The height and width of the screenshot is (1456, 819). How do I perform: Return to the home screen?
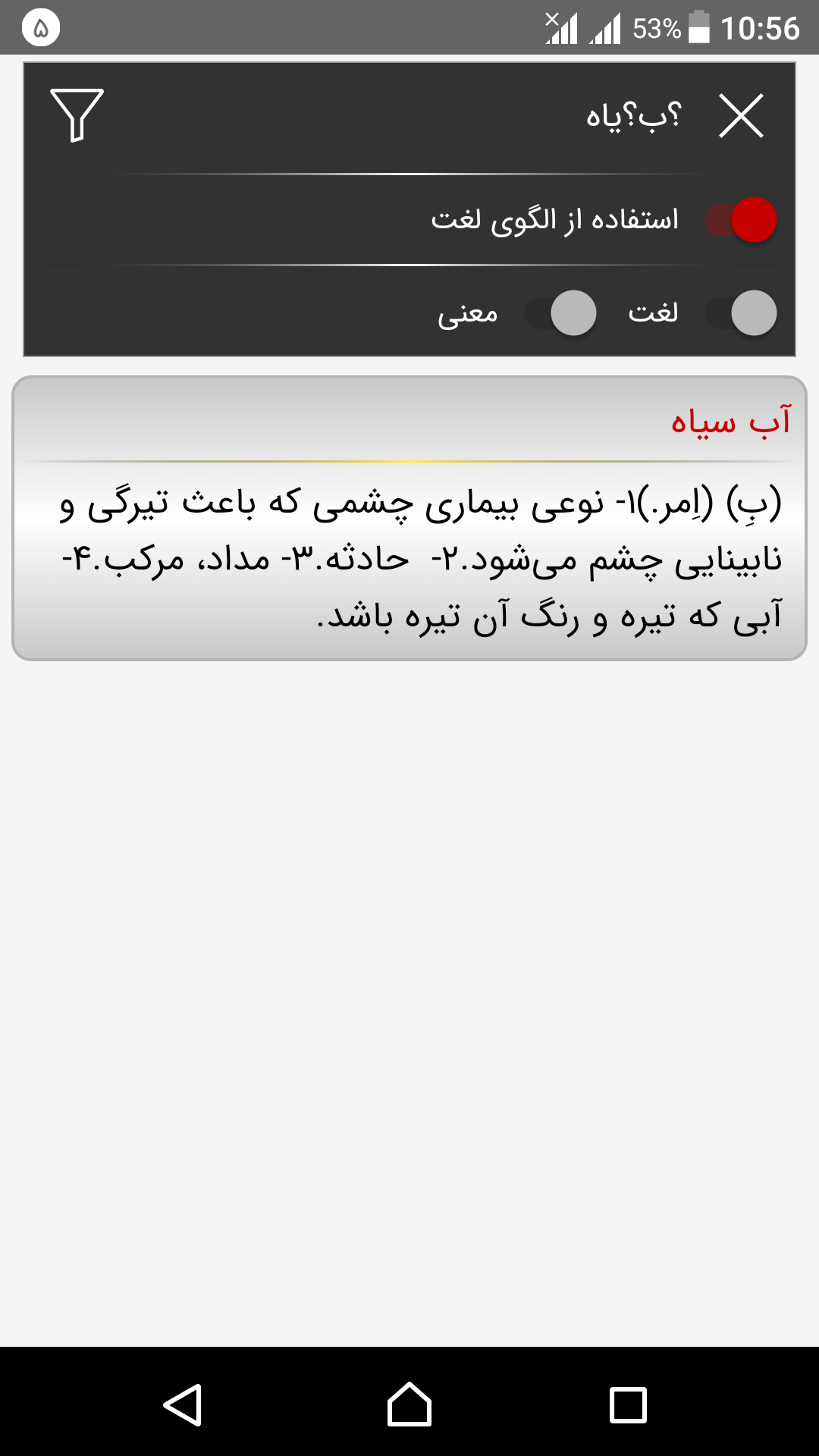click(409, 1404)
